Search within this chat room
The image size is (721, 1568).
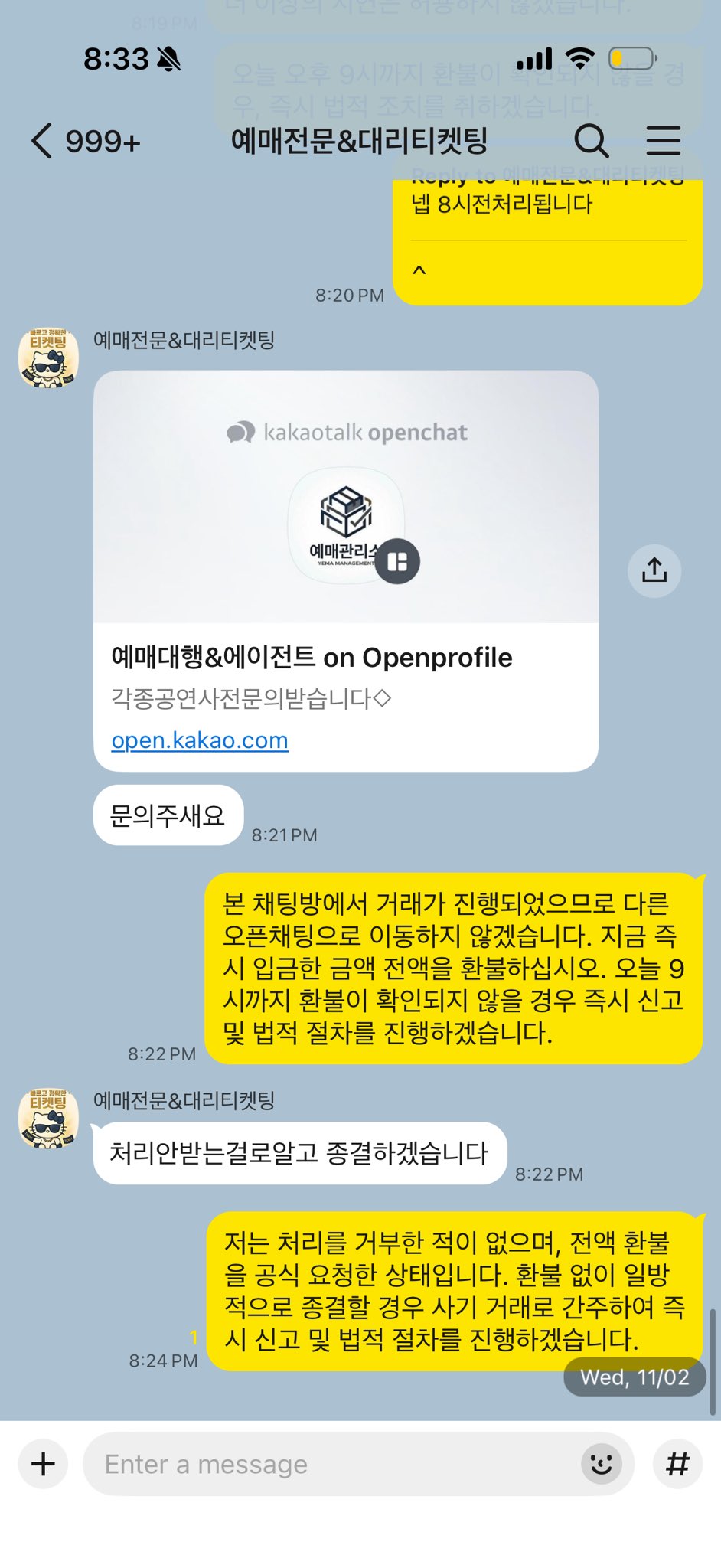click(591, 142)
